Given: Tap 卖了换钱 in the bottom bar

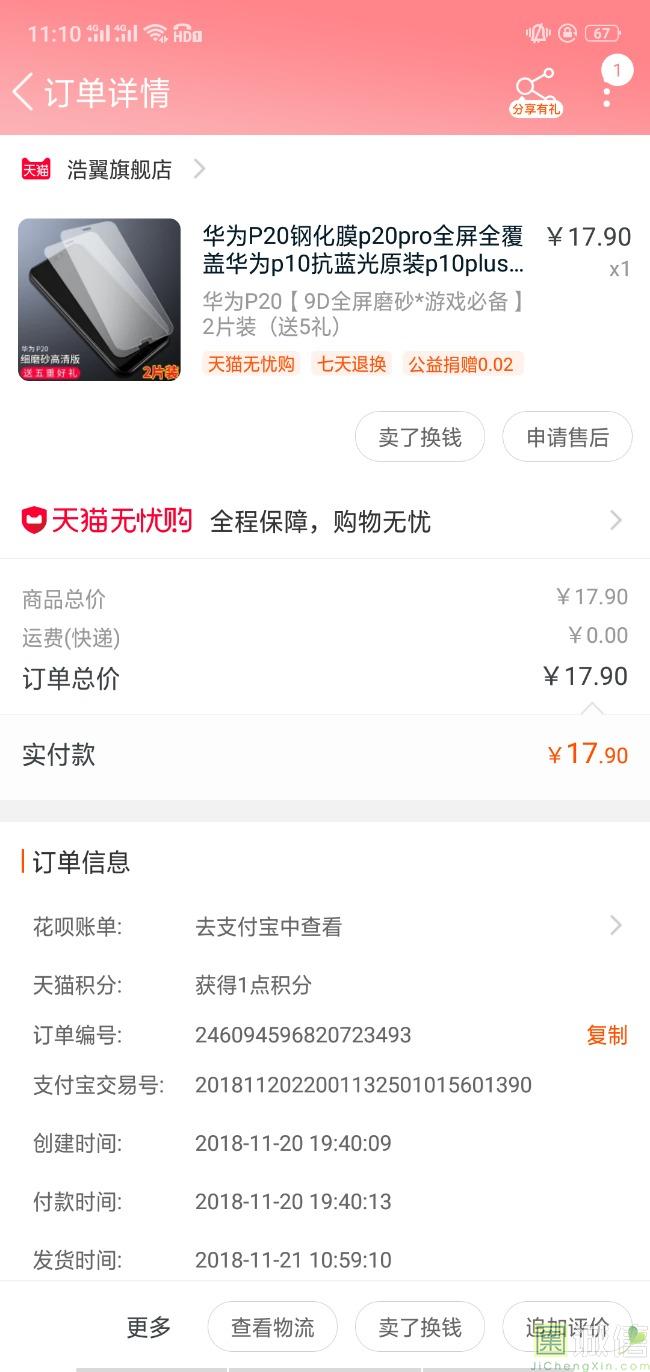Looking at the screenshot, I should (x=420, y=1327).
